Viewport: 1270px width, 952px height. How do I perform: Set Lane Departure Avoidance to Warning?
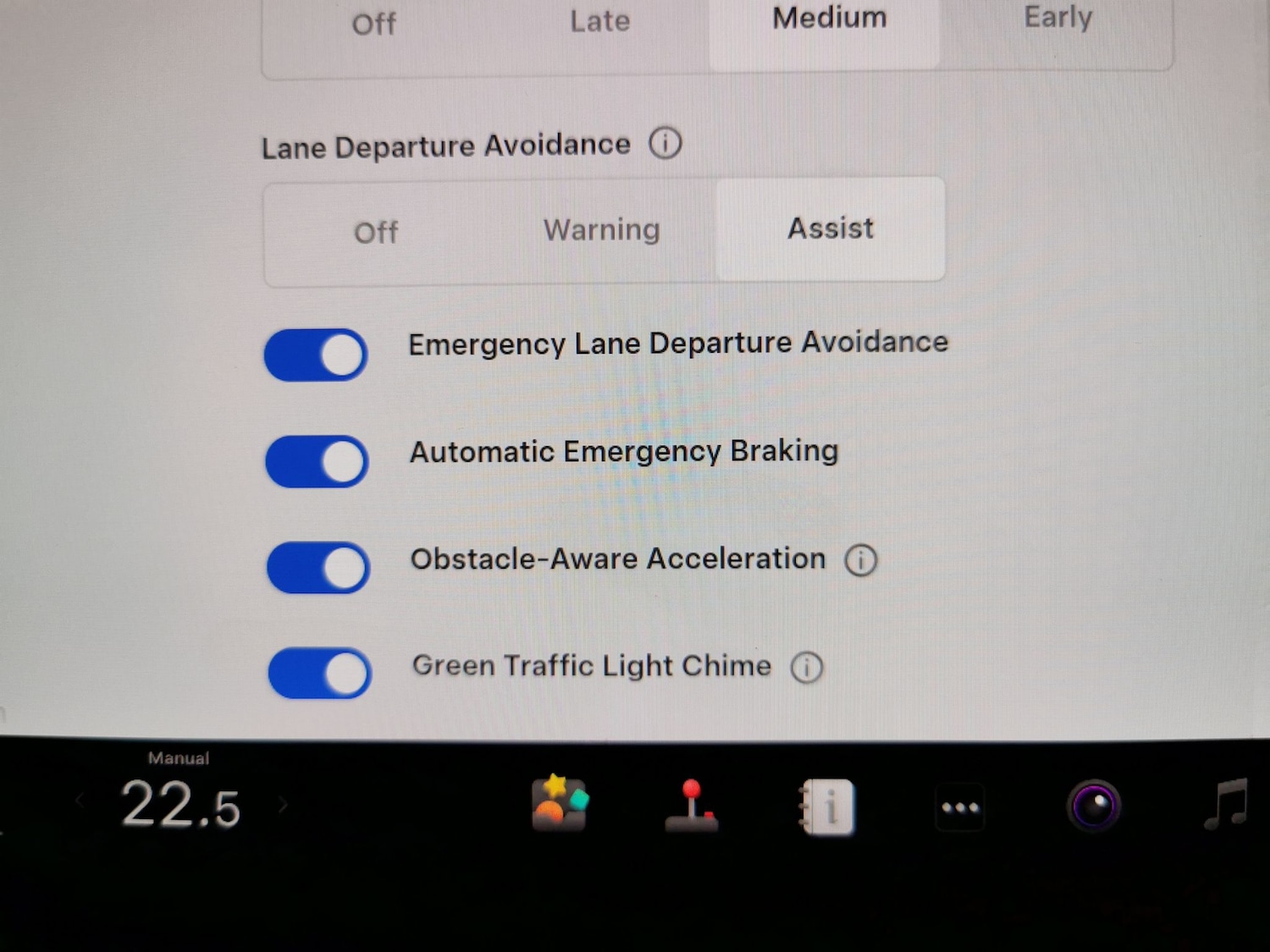[x=601, y=230]
